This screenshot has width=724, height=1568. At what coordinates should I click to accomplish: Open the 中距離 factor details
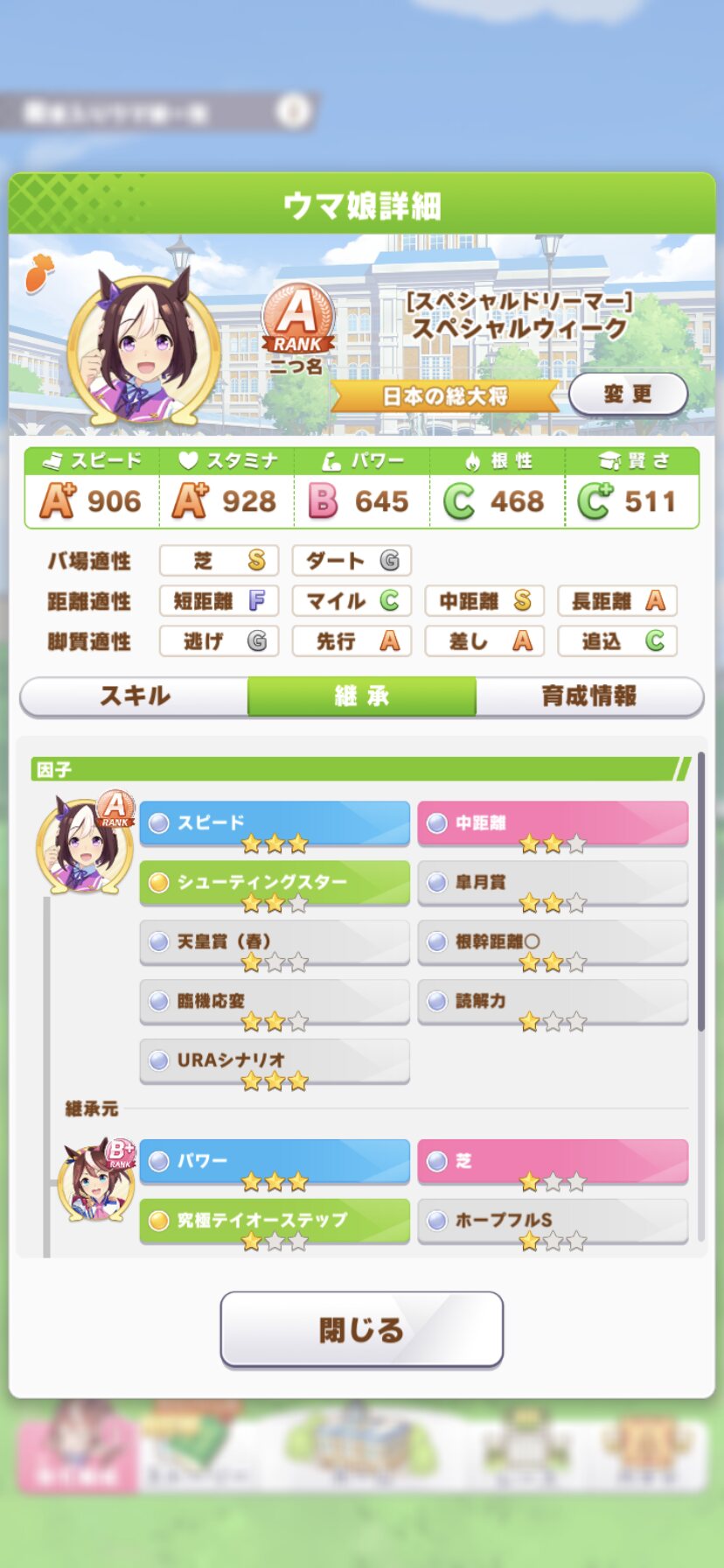553,823
